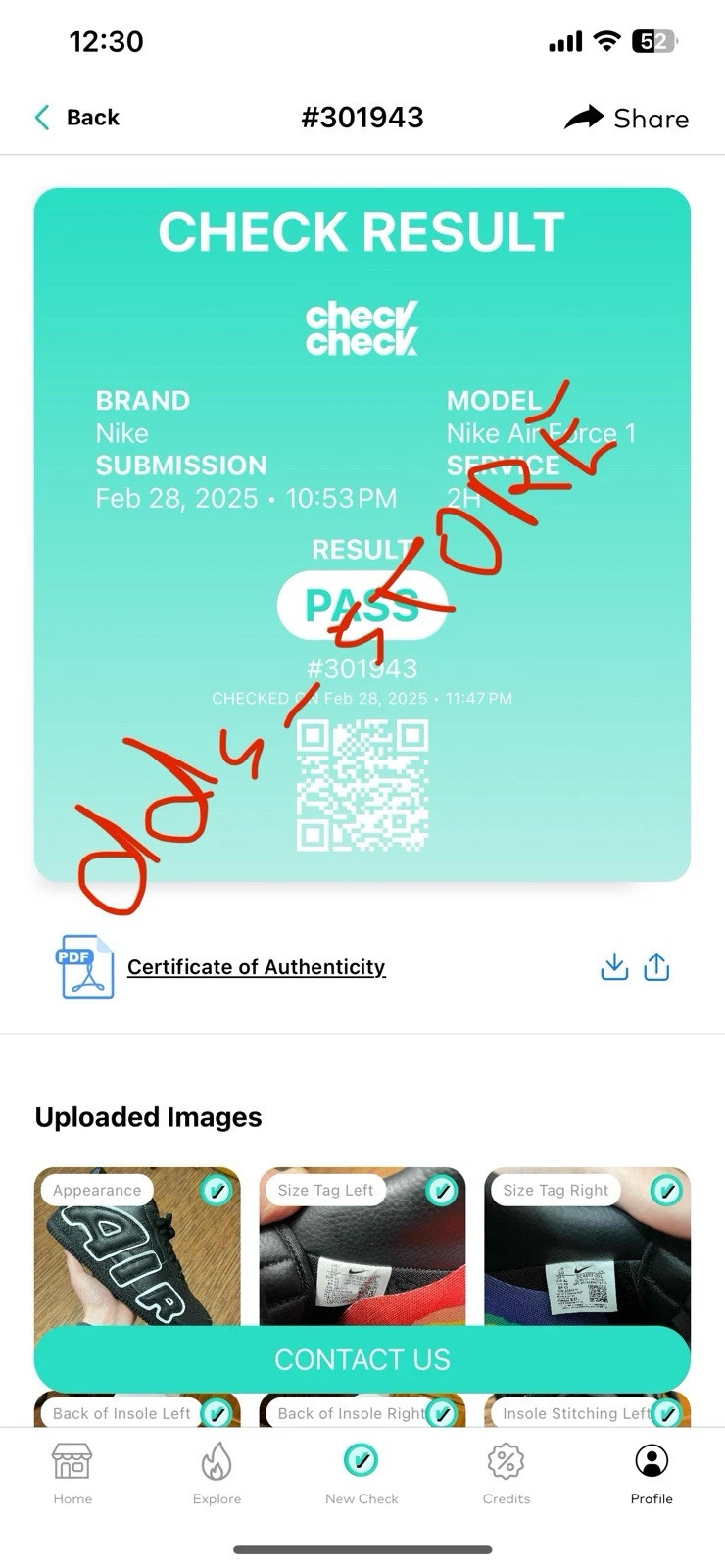Download the Certificate of Authenticity
The width and height of the screenshot is (725, 1568).
[x=613, y=967]
